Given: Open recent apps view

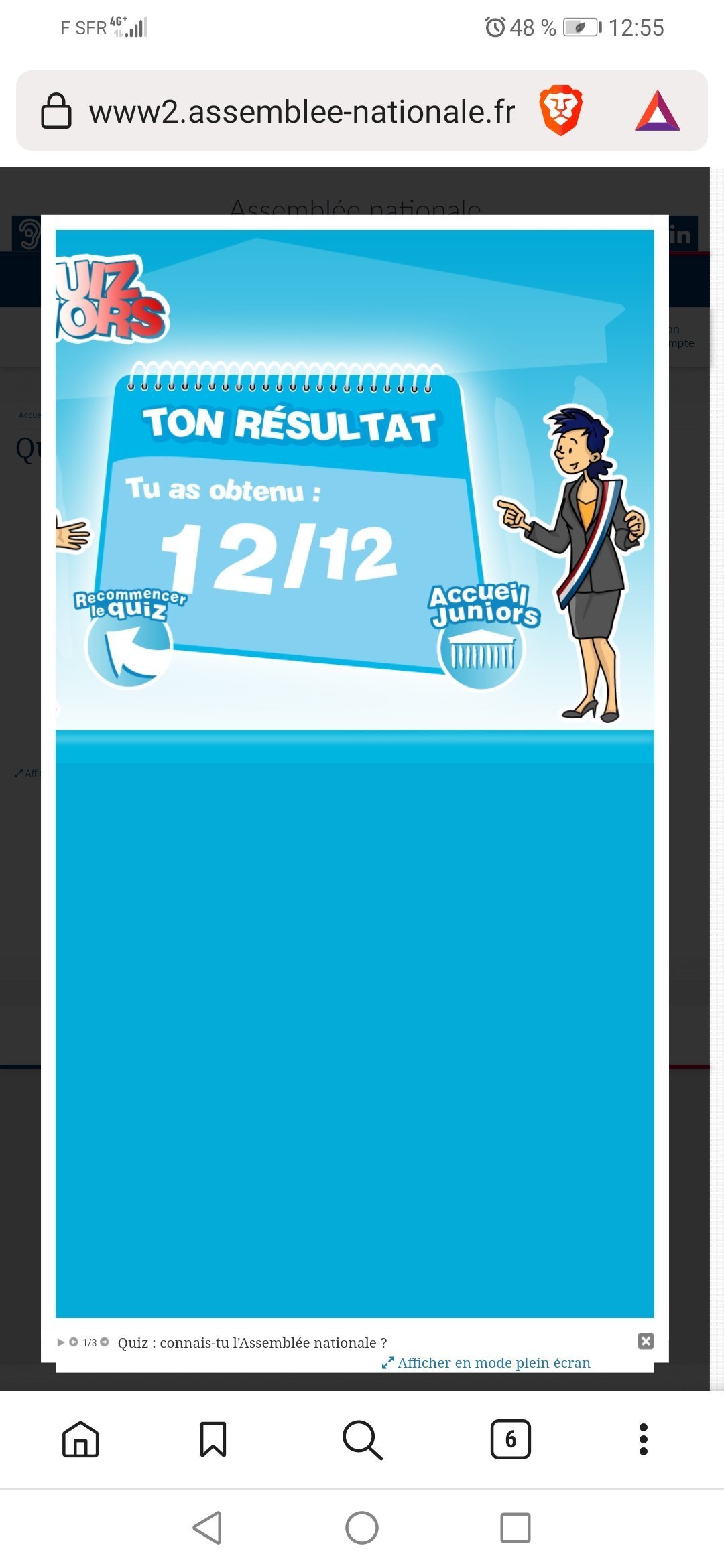Looking at the screenshot, I should 515,1528.
